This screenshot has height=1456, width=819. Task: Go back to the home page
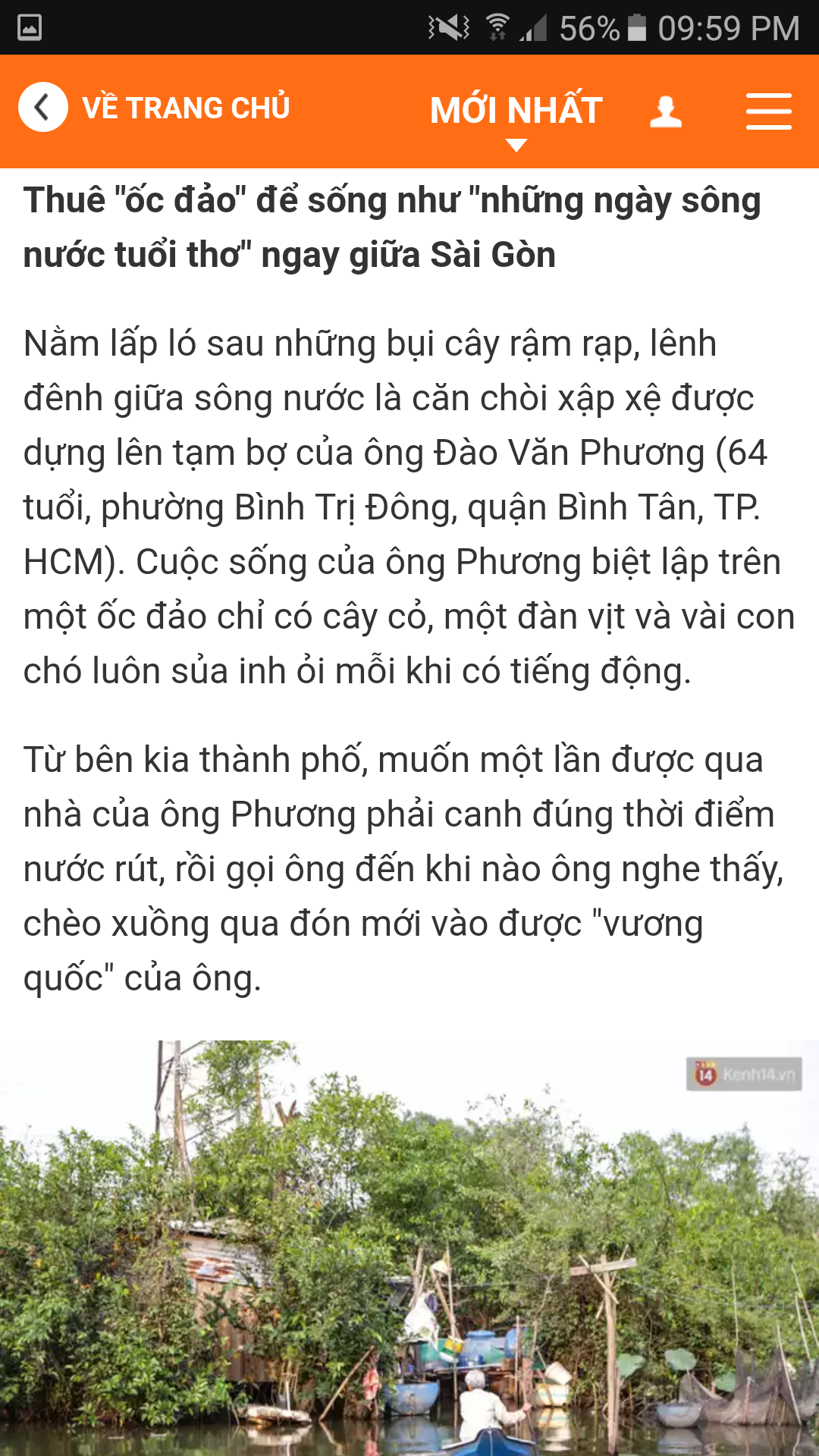pos(155,108)
